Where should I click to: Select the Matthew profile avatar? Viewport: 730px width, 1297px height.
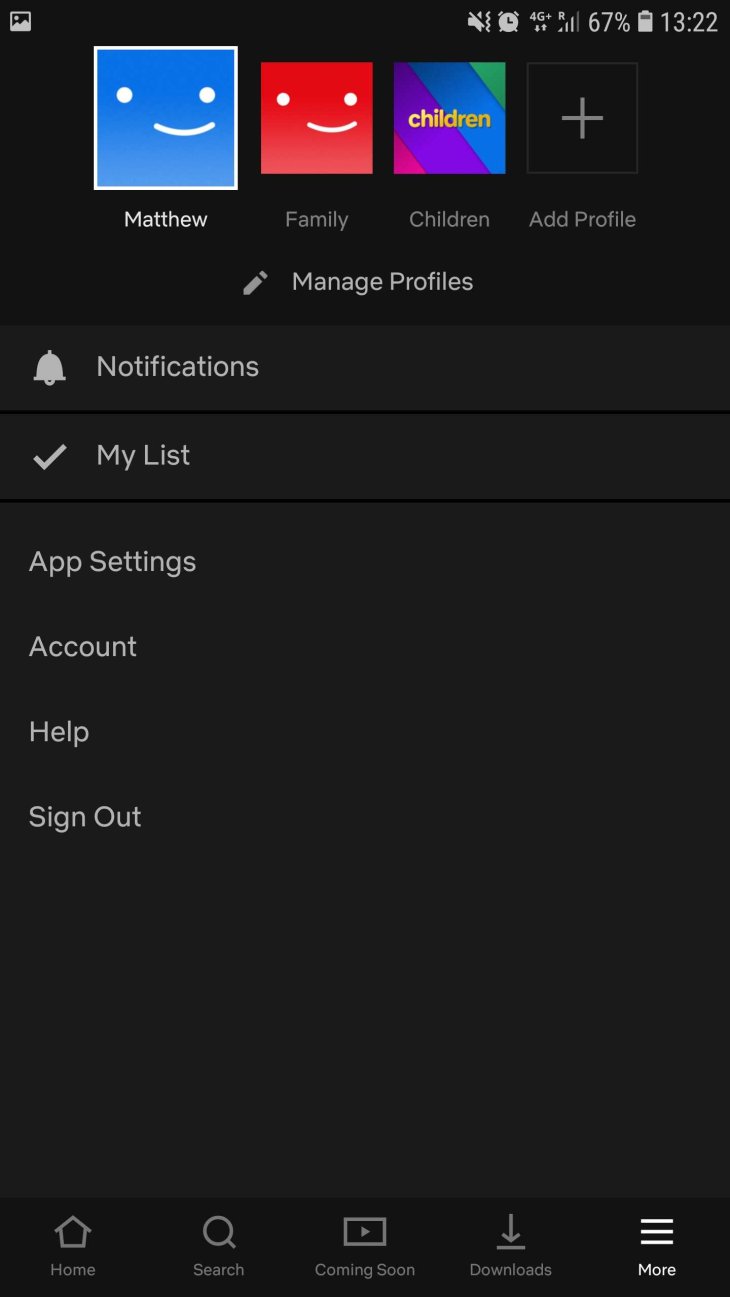point(165,117)
